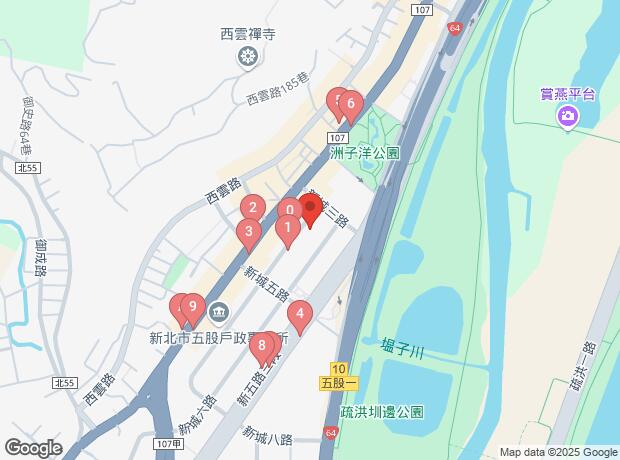This screenshot has height=460, width=620.
Task: Open map marker number 4
Action: coord(300,316)
